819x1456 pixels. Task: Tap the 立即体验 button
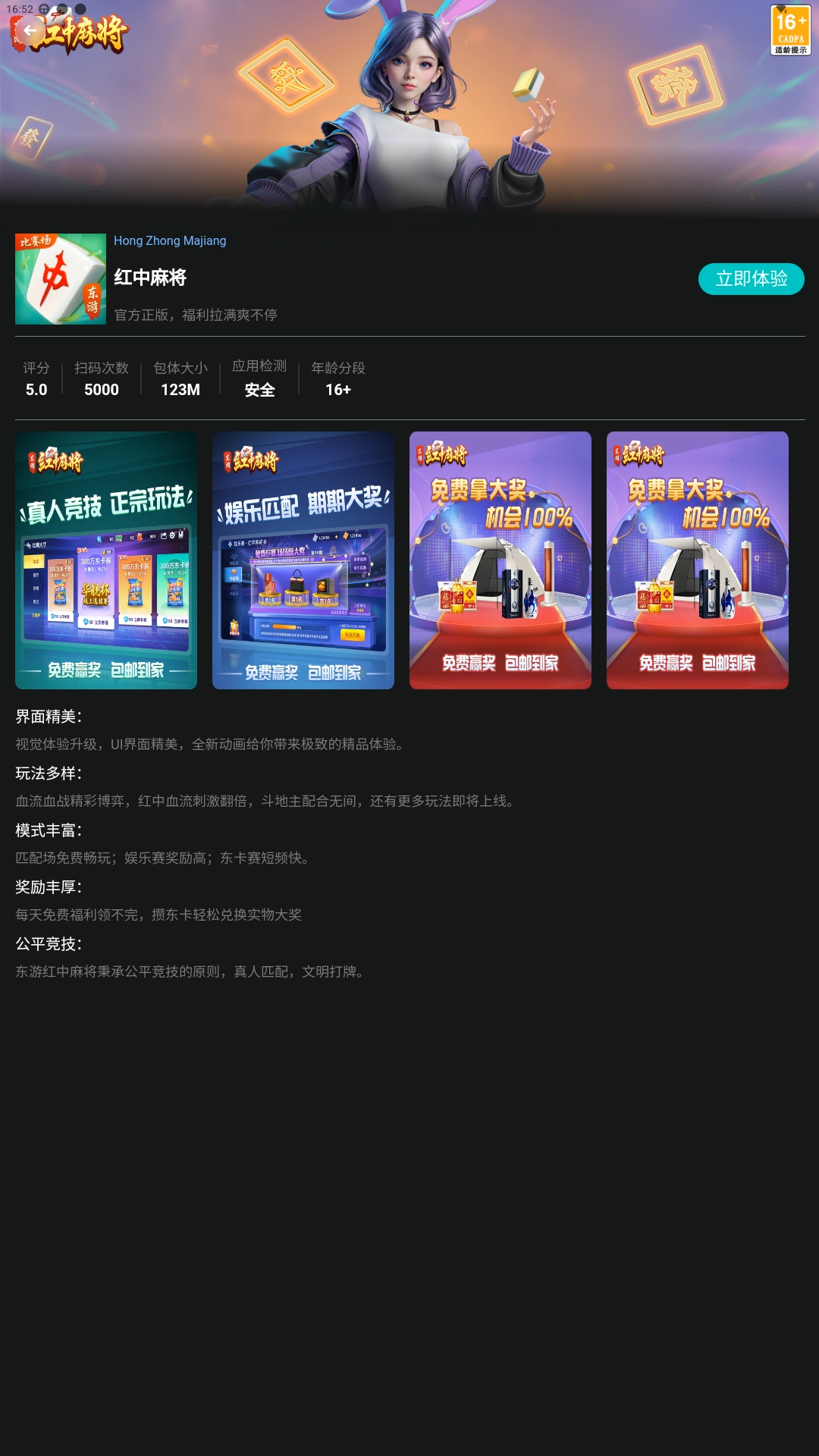pyautogui.click(x=751, y=279)
